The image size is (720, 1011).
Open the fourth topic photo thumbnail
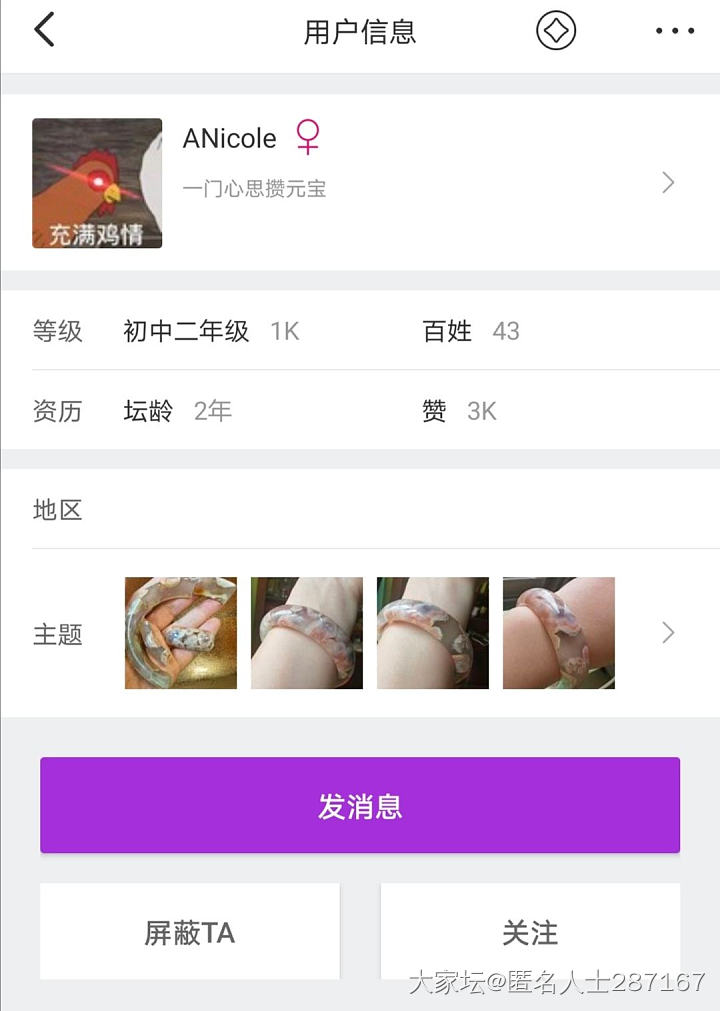tap(559, 633)
